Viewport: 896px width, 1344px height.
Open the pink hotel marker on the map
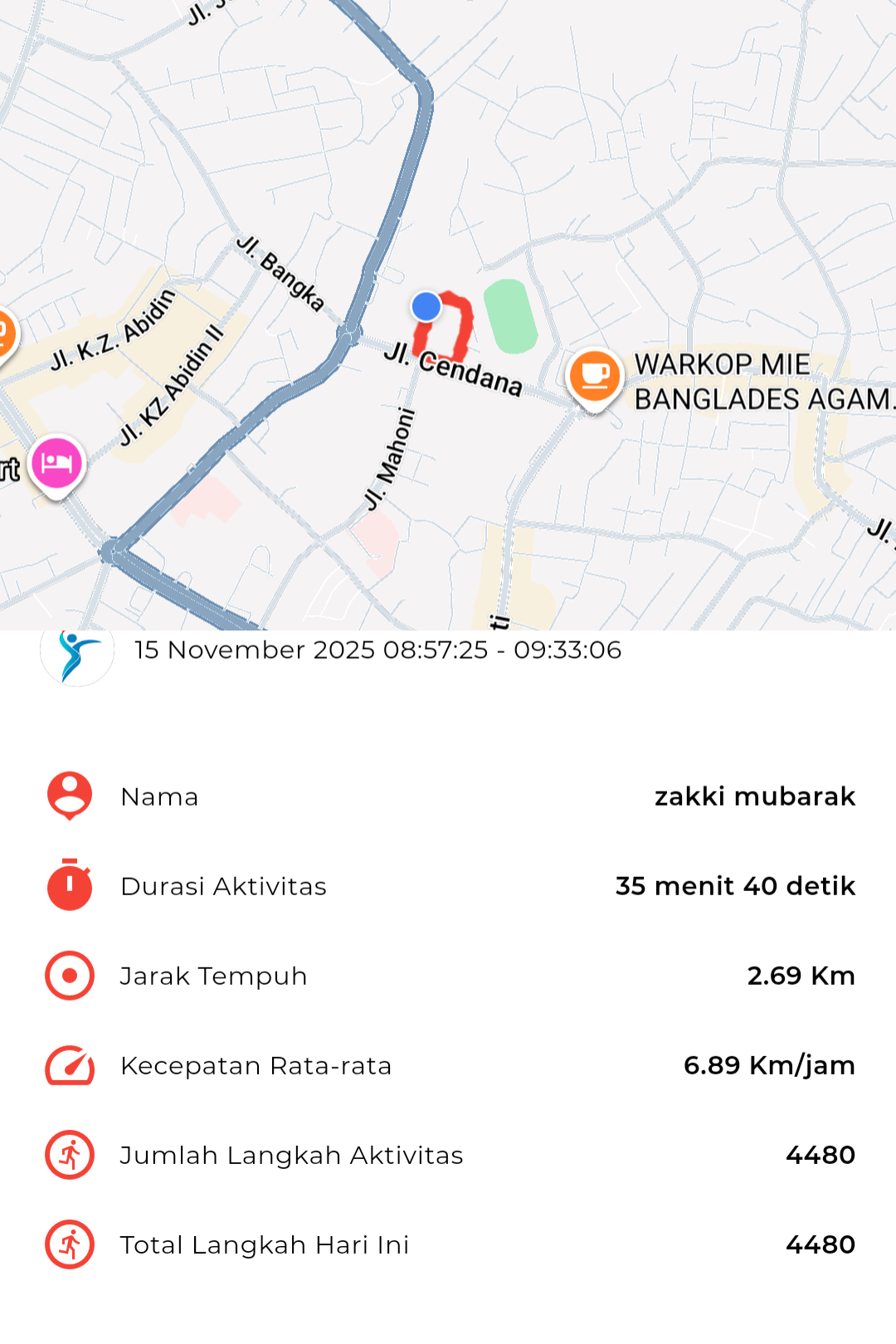click(57, 463)
